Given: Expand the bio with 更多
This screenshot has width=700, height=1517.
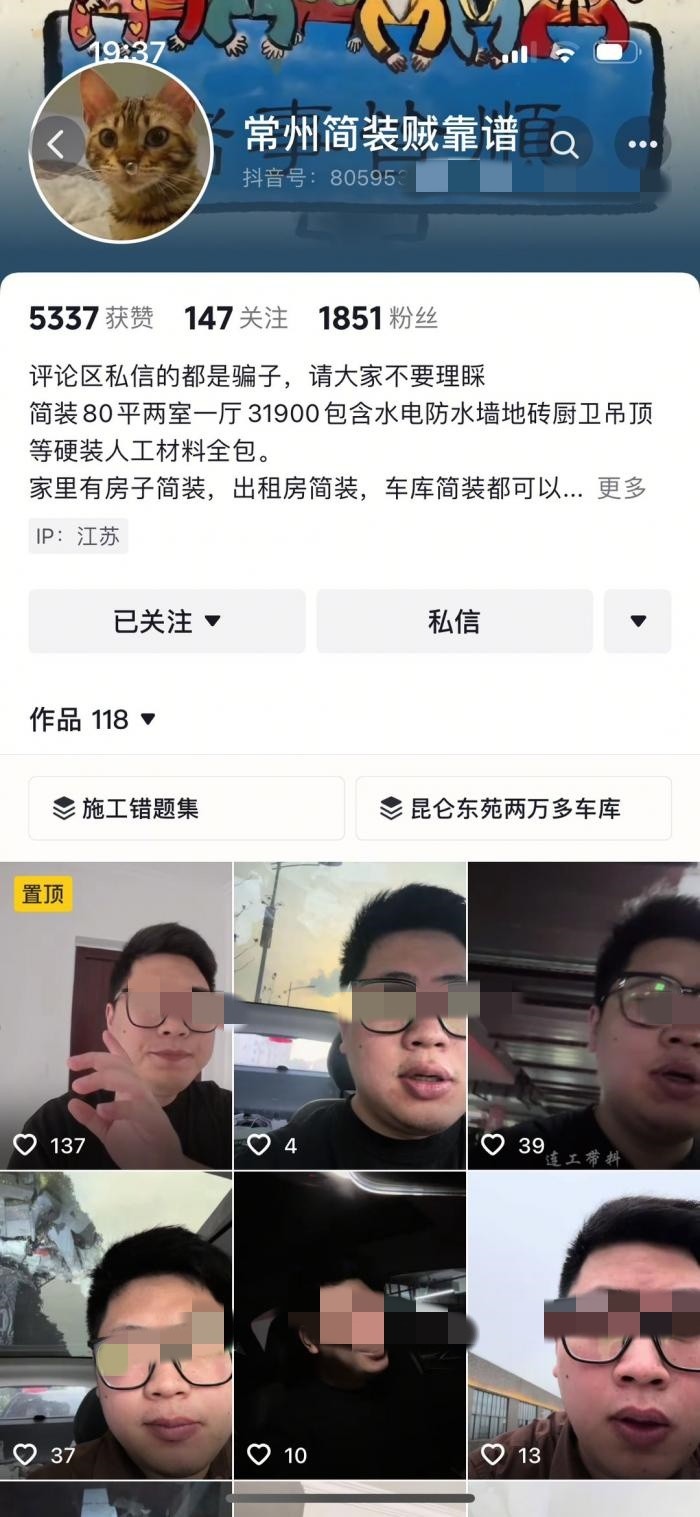Looking at the screenshot, I should click(621, 488).
